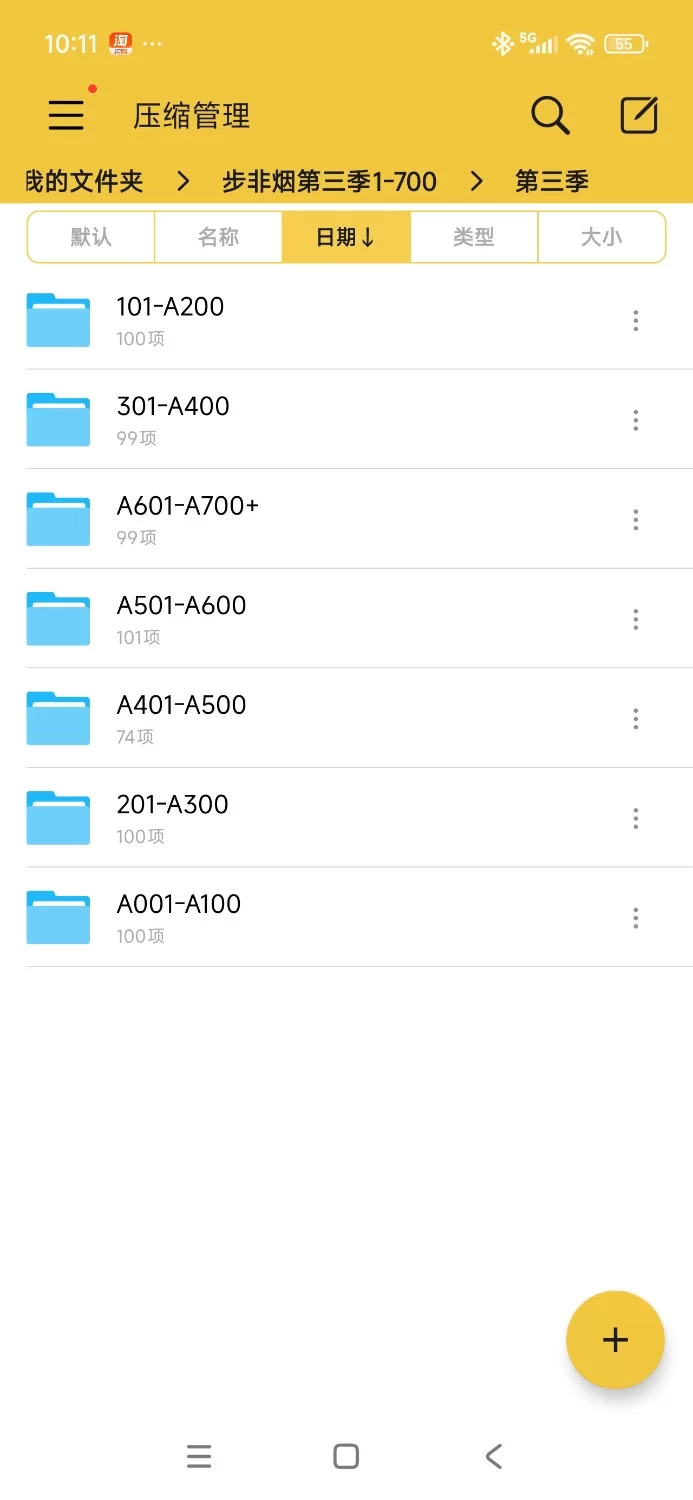Image resolution: width=693 pixels, height=1500 pixels.
Task: Tap the plus floating action button
Action: coord(615,1340)
